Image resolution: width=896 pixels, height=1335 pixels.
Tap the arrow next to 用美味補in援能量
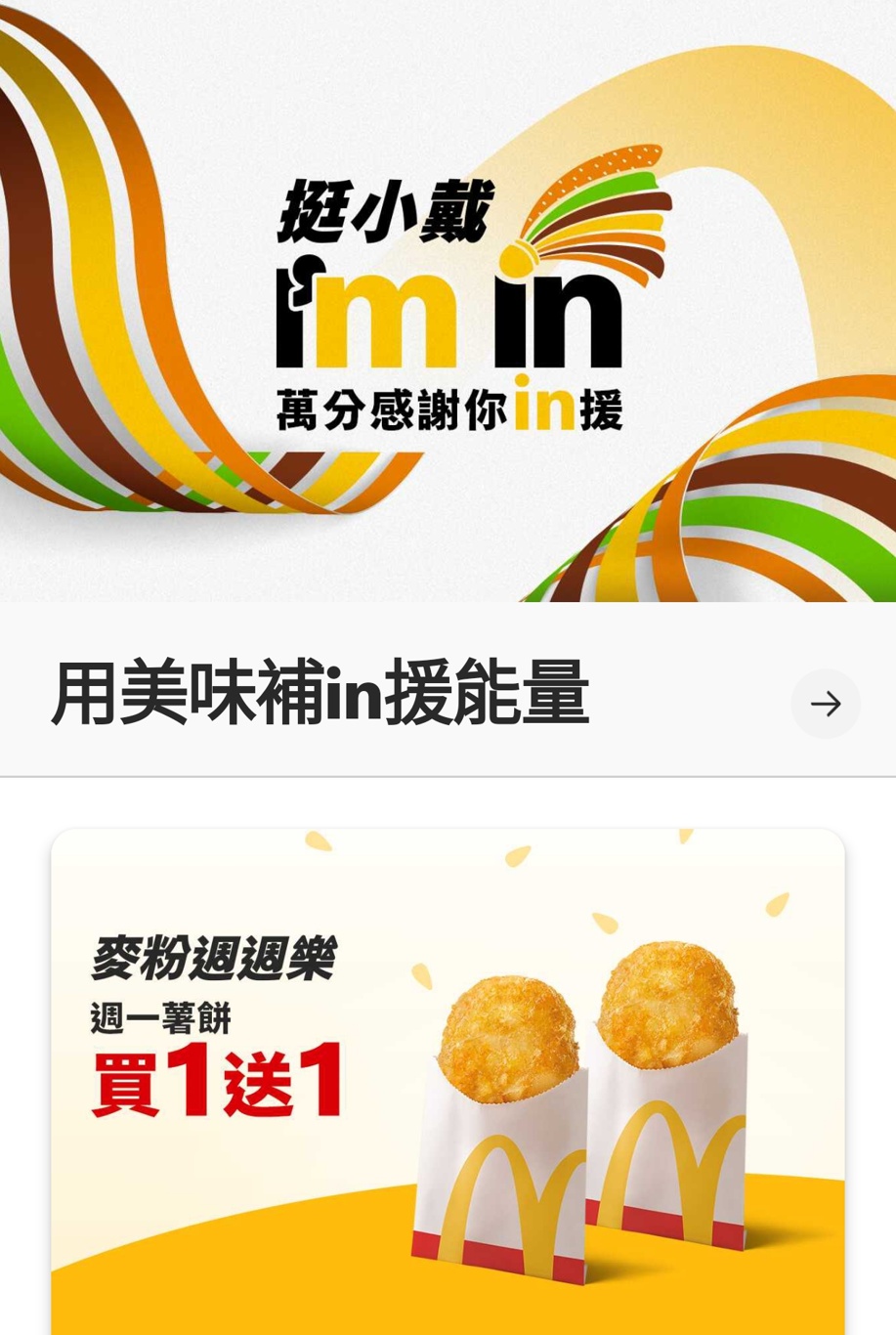(x=826, y=704)
